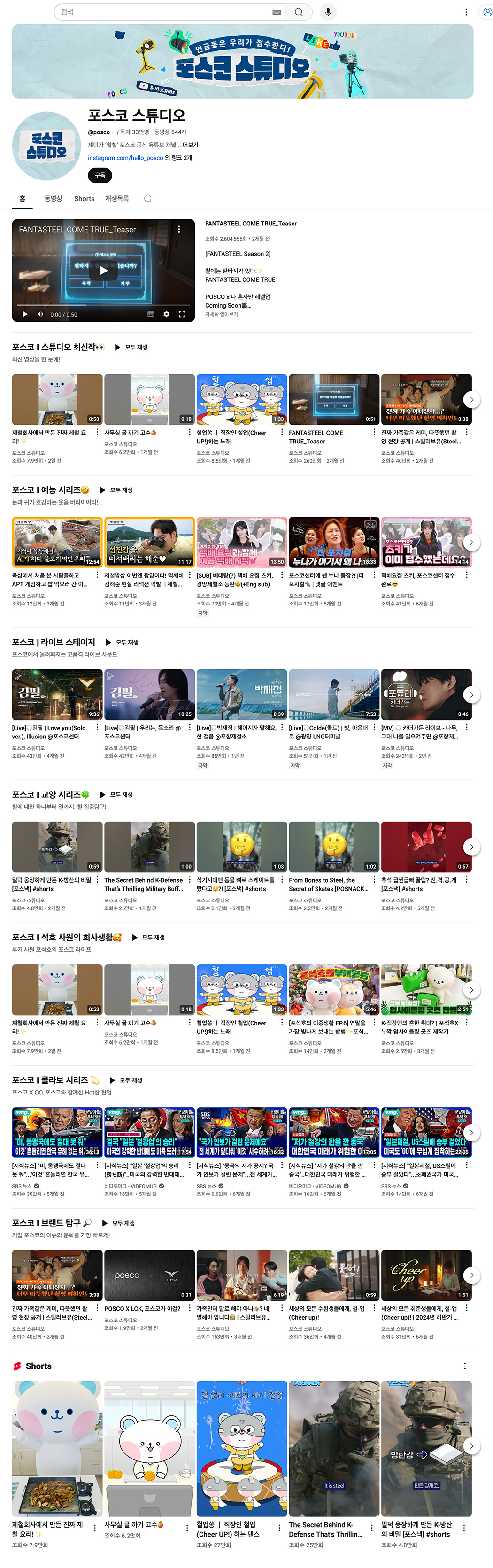Switch to the 동영상 tab

[x=53, y=198]
